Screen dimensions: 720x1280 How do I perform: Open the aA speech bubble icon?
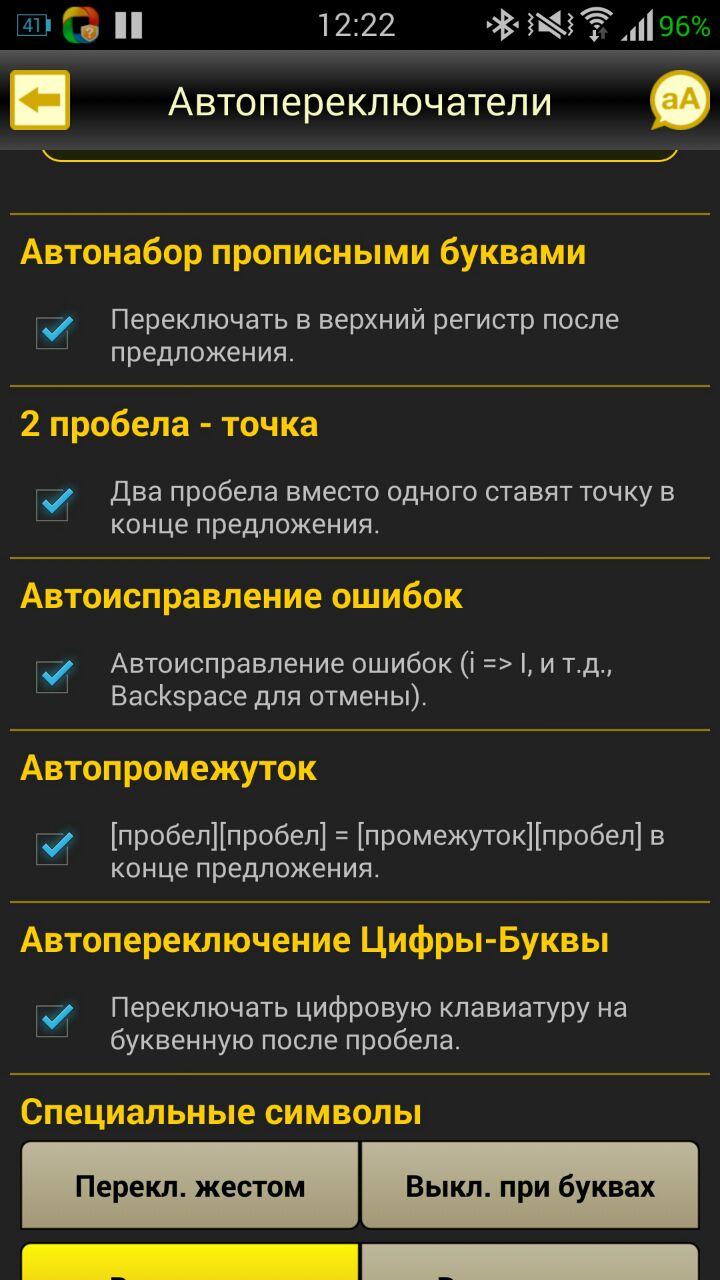(x=680, y=100)
